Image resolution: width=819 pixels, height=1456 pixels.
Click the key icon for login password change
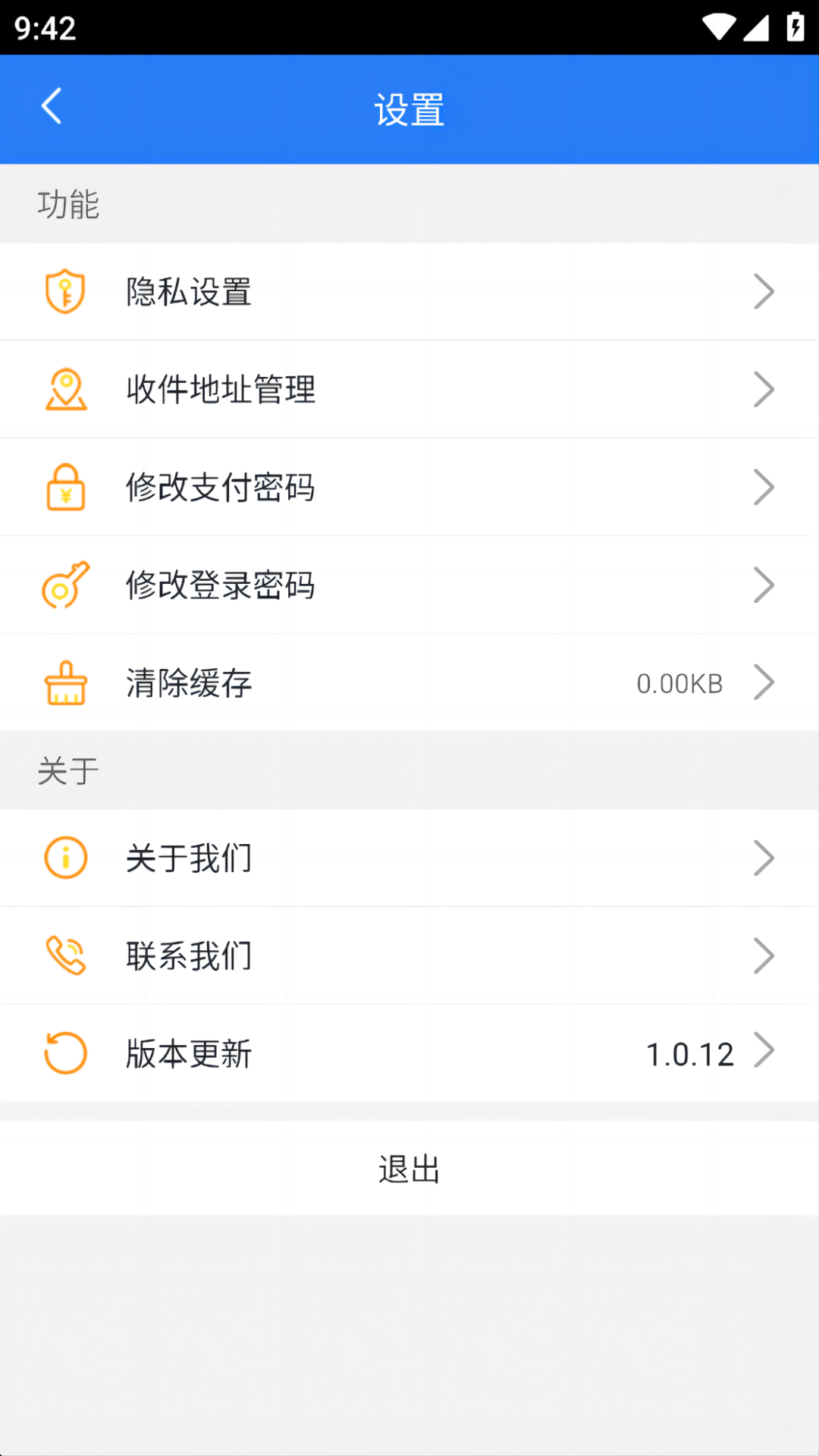pyautogui.click(x=66, y=585)
